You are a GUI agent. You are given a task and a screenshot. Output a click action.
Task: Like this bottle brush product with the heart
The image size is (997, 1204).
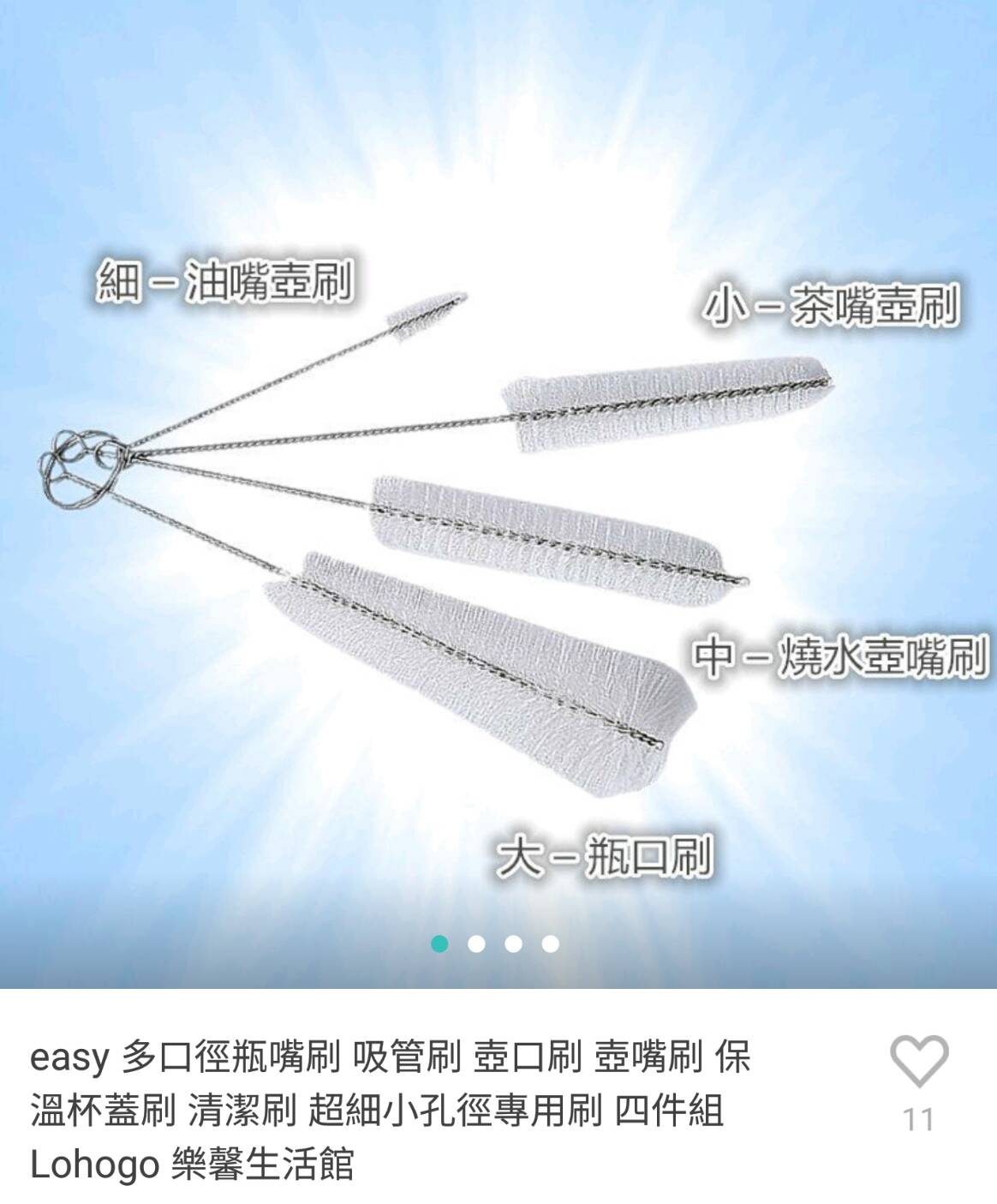919,1061
